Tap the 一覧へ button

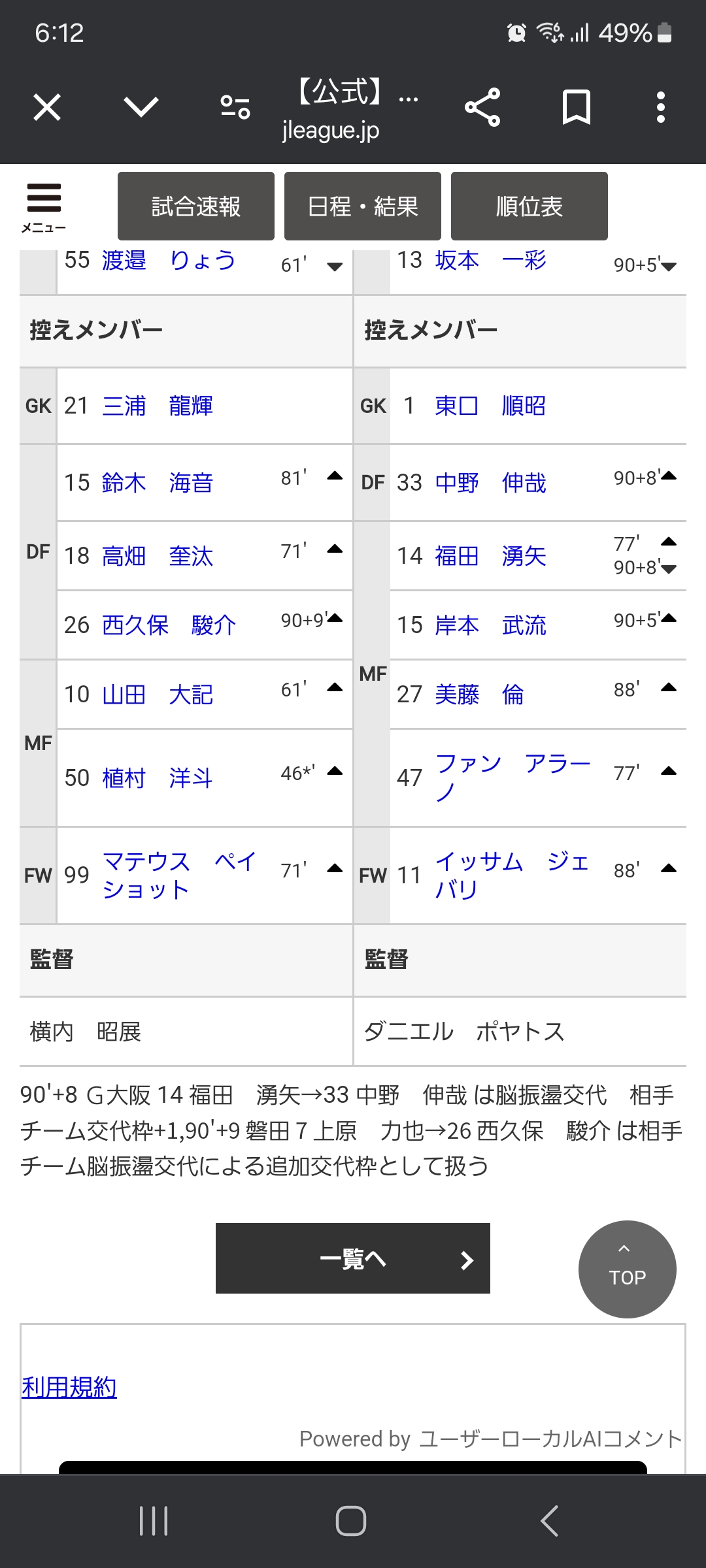(x=353, y=1258)
